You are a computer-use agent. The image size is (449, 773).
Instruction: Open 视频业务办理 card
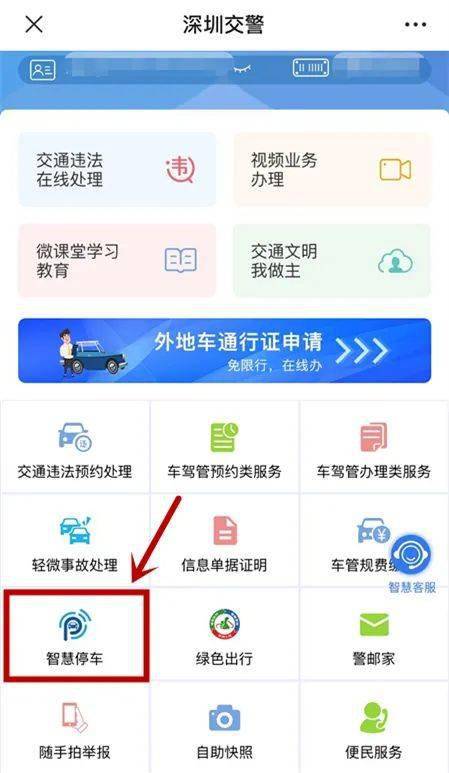tap(332, 169)
